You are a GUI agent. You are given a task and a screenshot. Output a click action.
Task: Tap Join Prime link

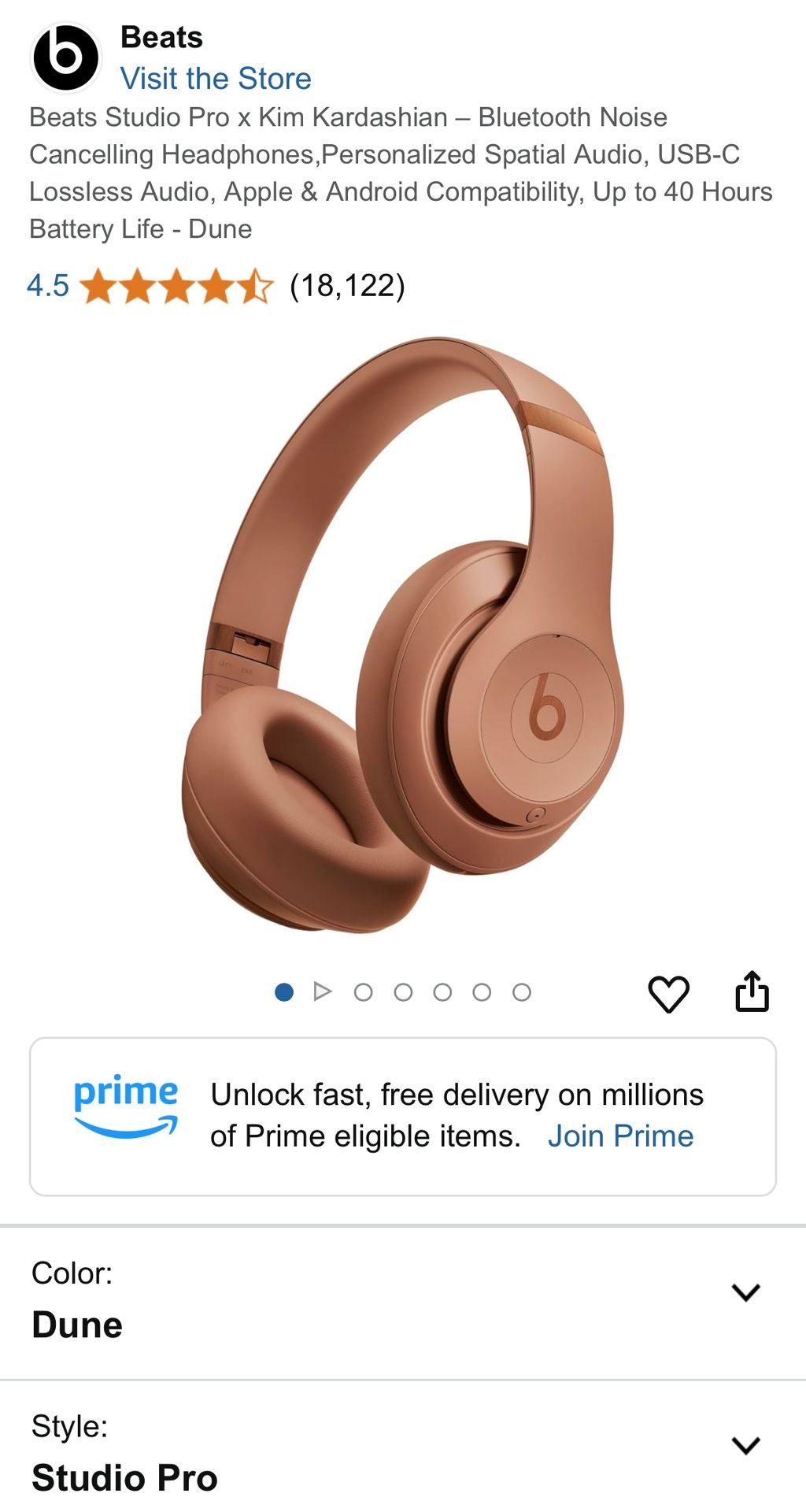coord(620,1136)
